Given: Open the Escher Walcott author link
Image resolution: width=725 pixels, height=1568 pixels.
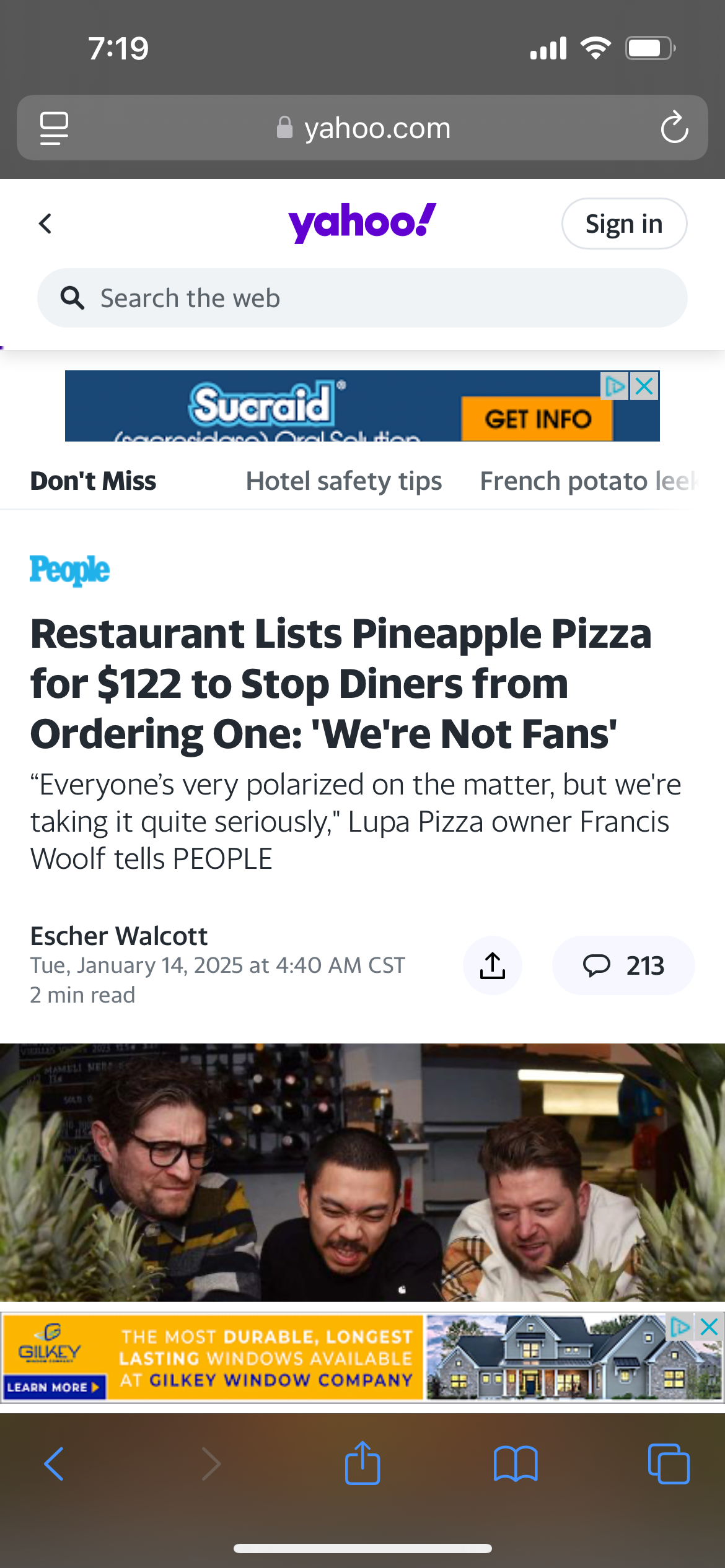Looking at the screenshot, I should [119, 936].
